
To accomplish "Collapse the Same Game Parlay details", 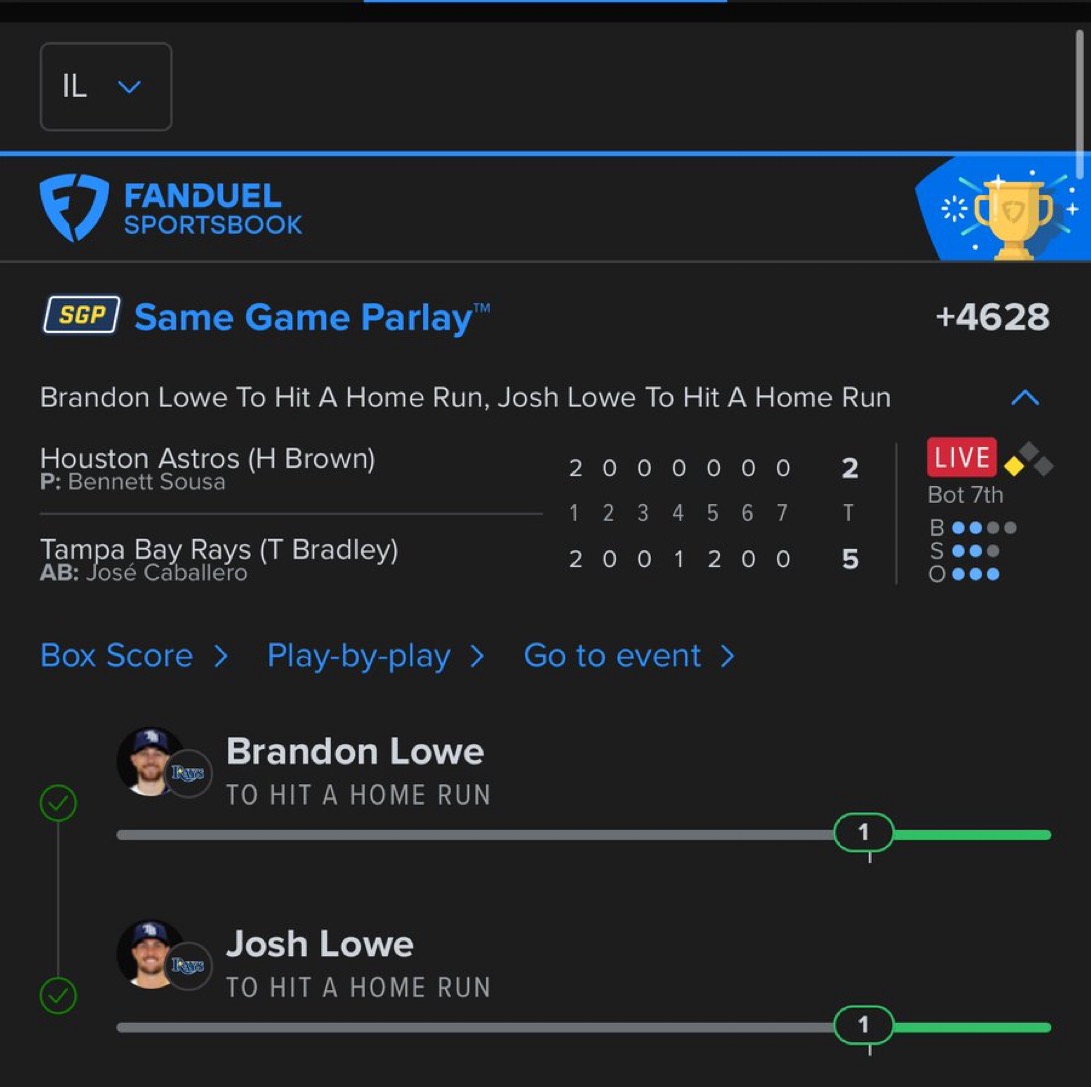I will tap(1025, 398).
